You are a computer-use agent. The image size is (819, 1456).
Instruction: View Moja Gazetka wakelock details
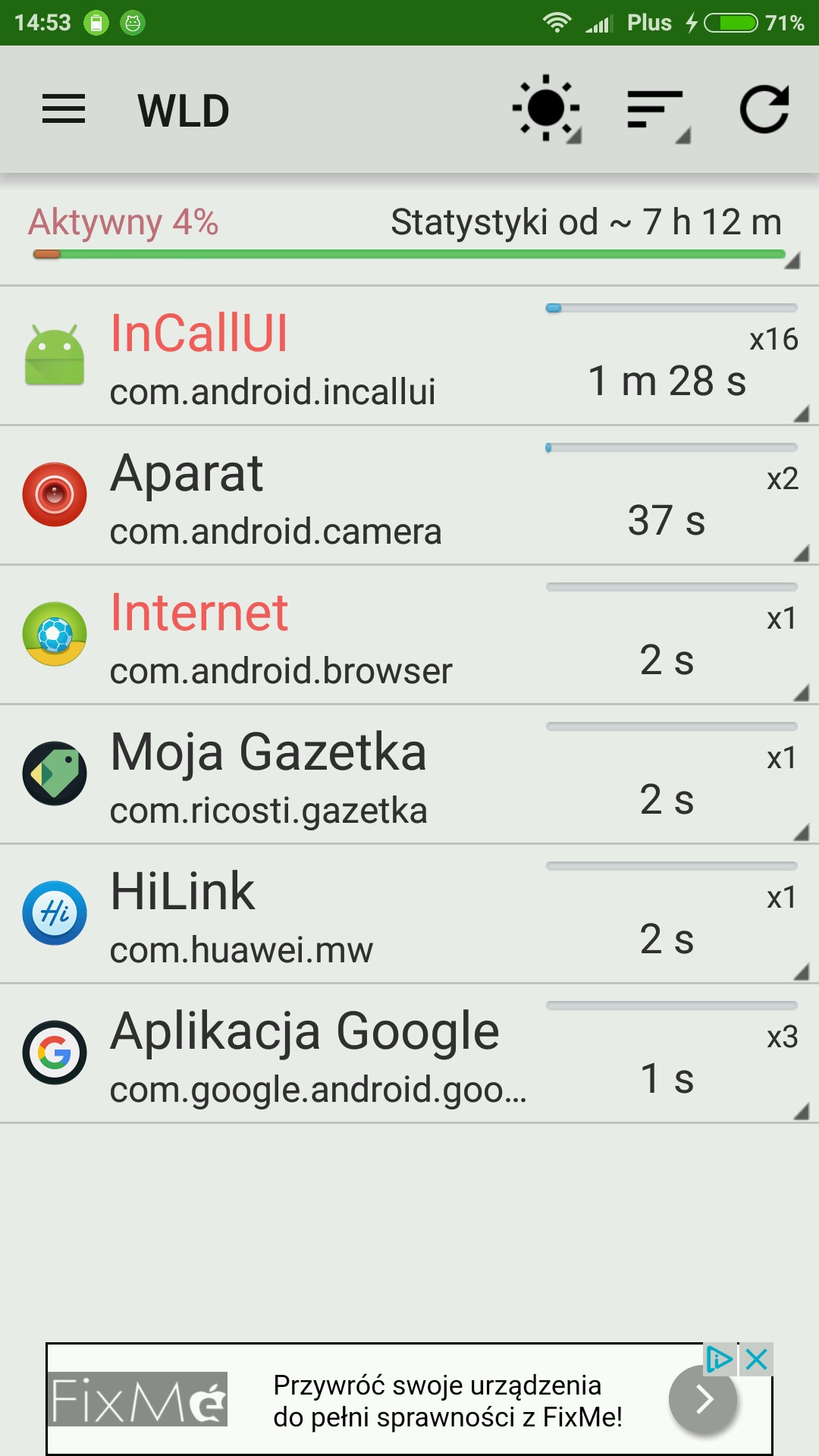tap(409, 774)
